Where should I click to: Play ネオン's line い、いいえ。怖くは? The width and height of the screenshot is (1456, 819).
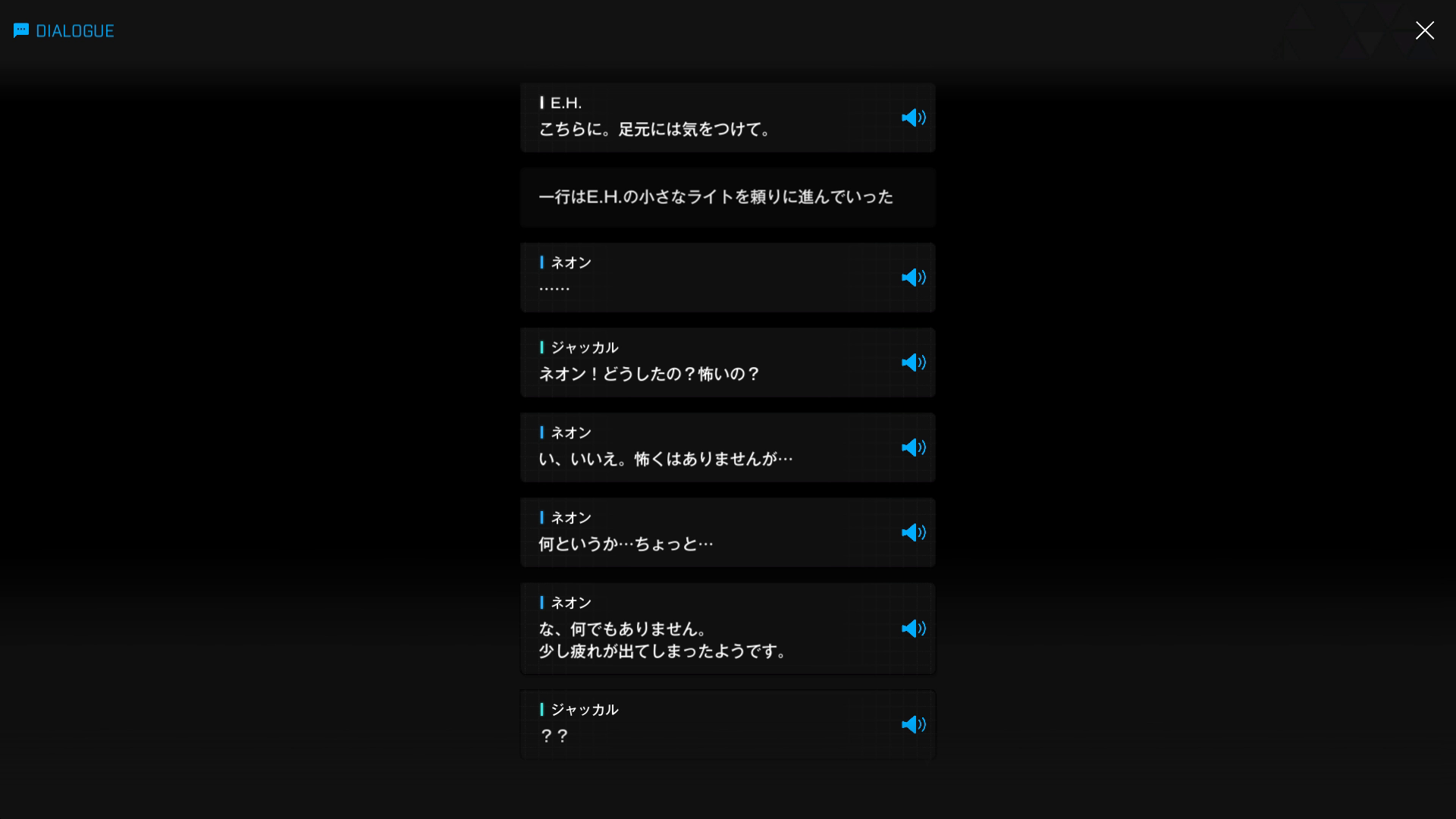[913, 447]
